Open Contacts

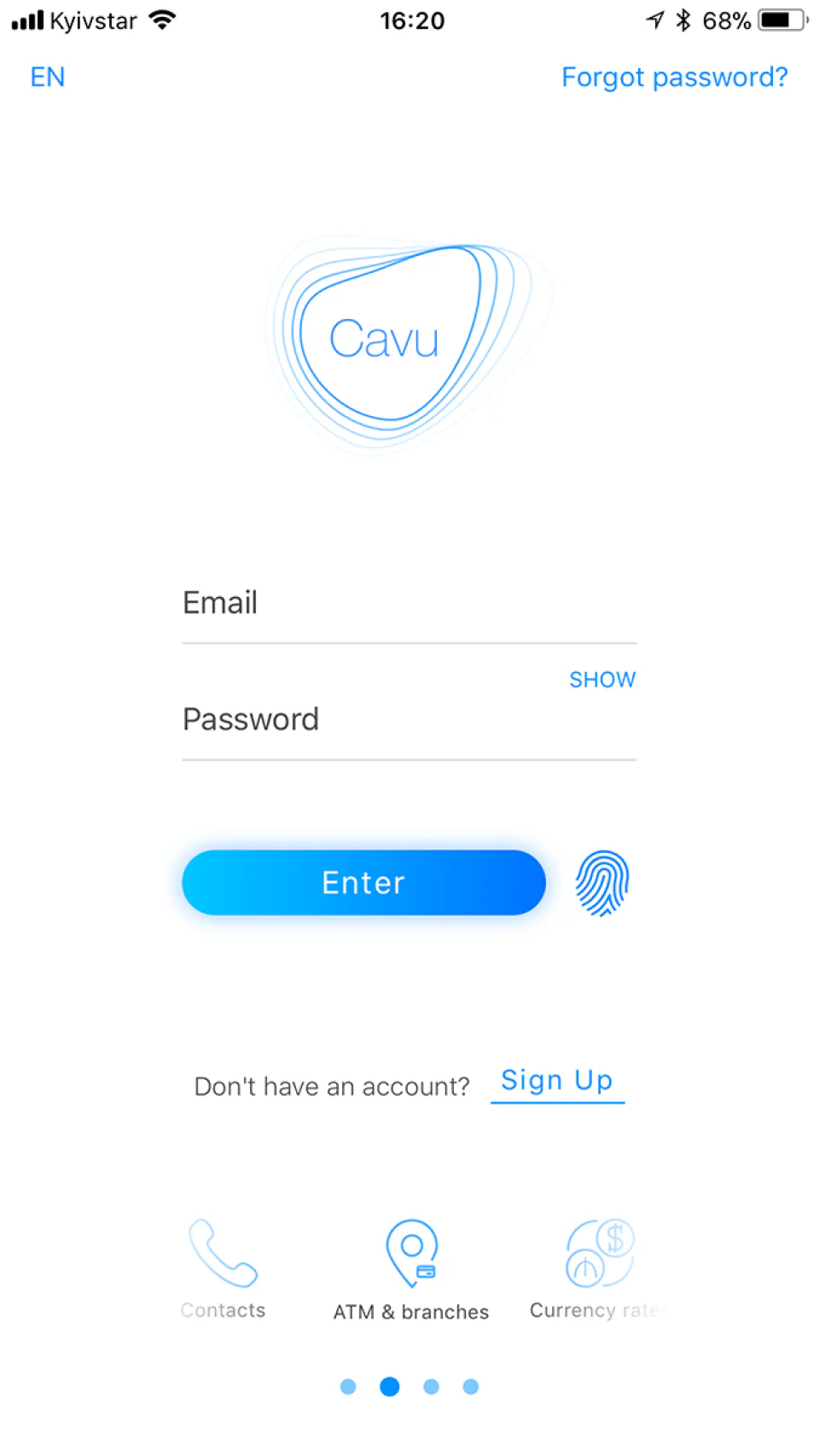pos(223,1267)
